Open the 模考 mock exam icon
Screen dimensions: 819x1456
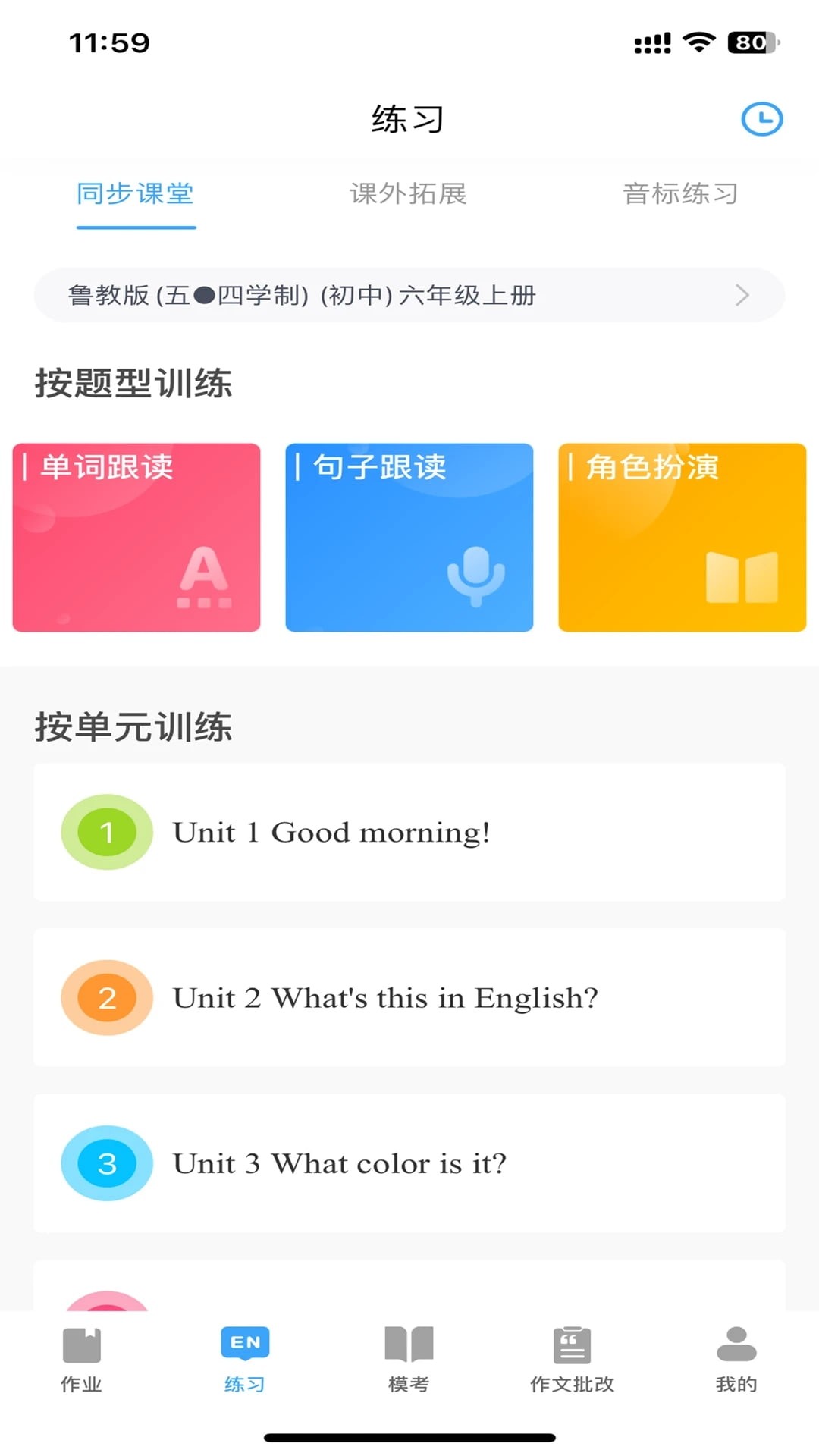(409, 1357)
